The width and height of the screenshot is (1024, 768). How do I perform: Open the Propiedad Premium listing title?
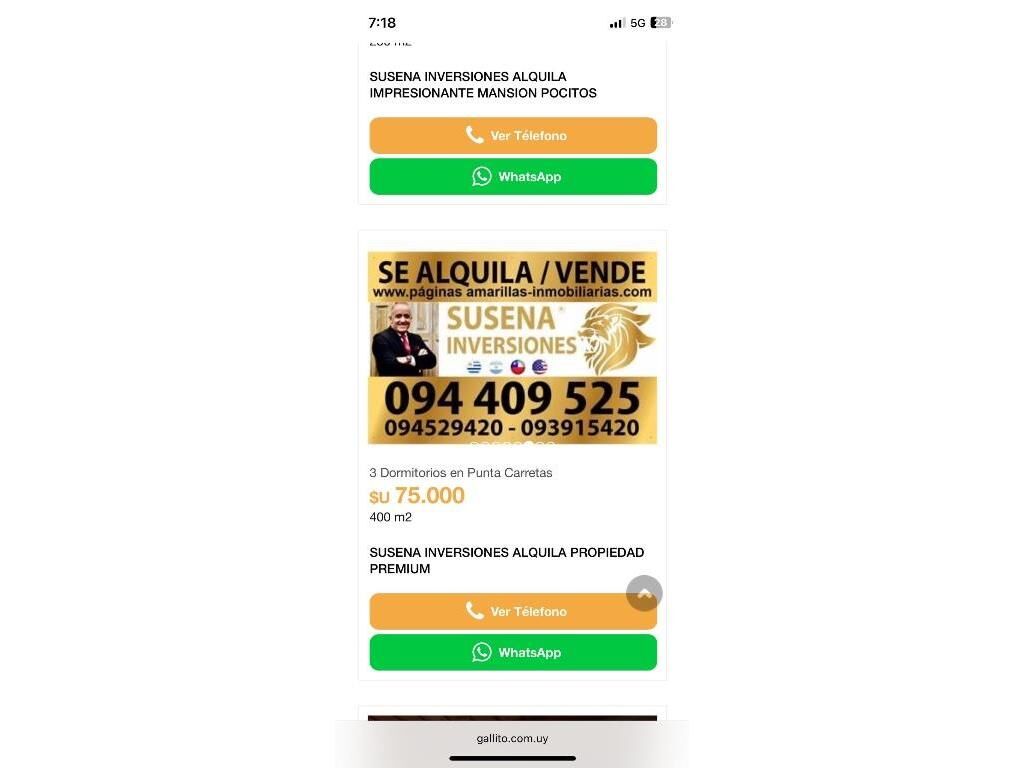point(506,560)
